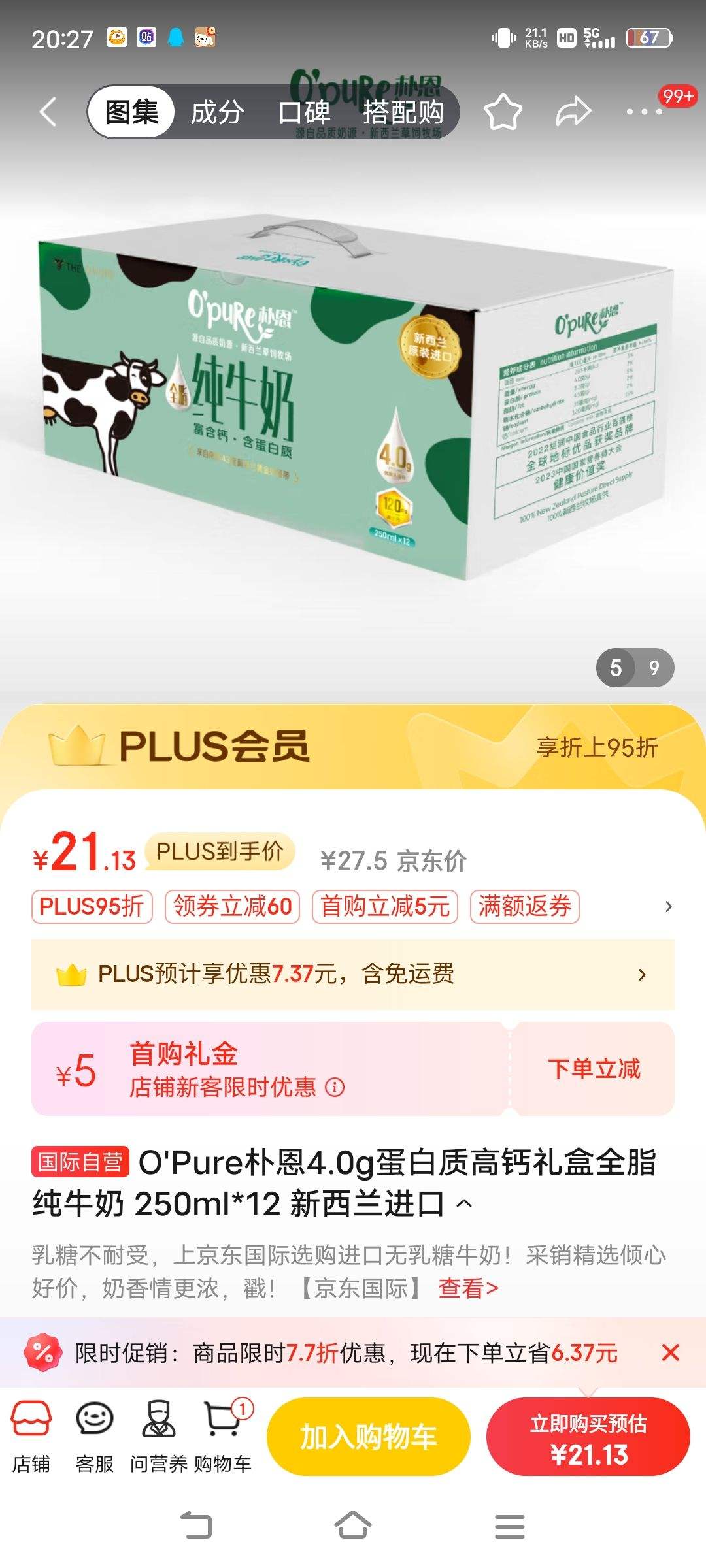
Task: Open the PLUS会员 banner
Action: [x=353, y=746]
